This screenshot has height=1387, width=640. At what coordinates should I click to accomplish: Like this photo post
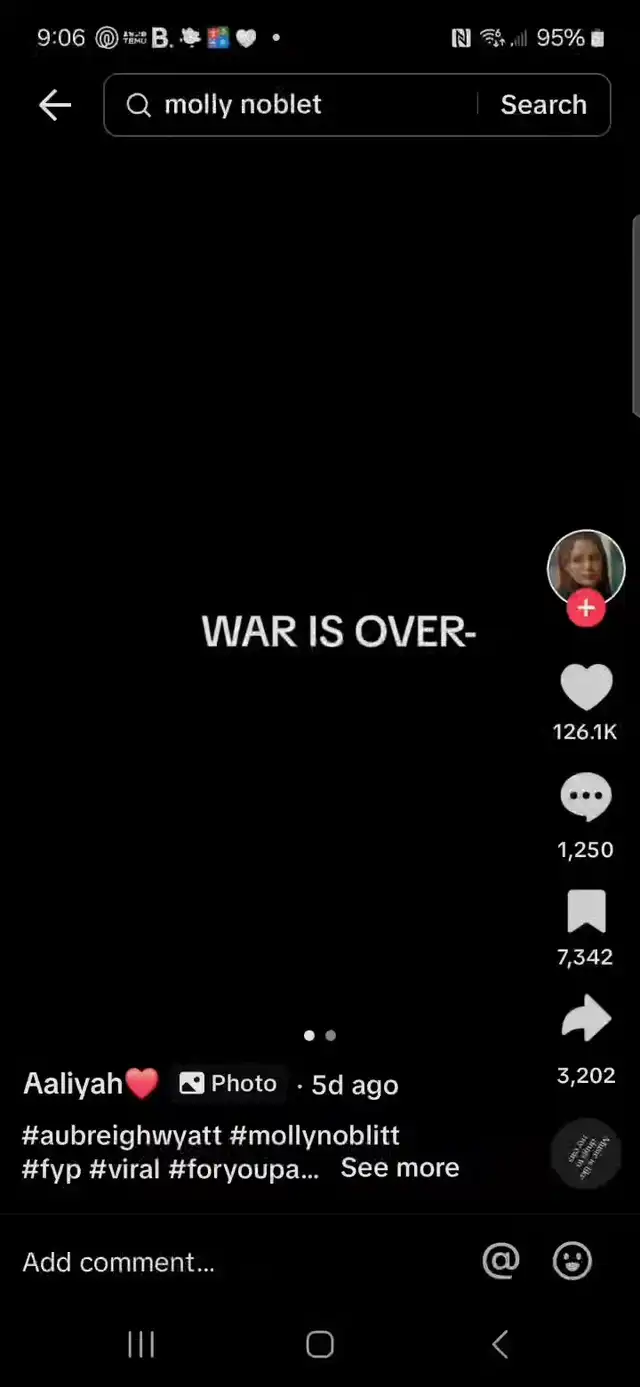click(586, 687)
